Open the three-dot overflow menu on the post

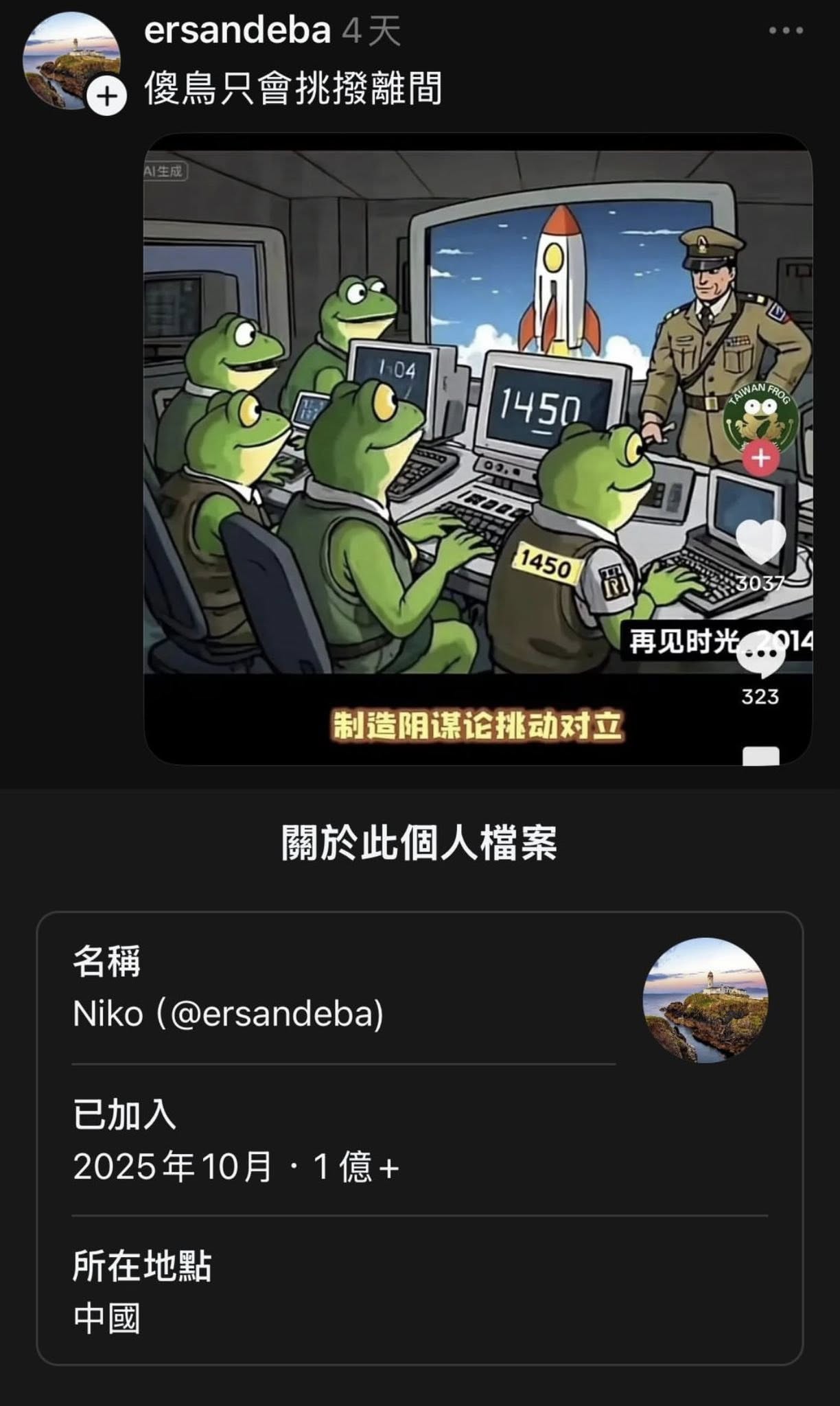(x=786, y=31)
